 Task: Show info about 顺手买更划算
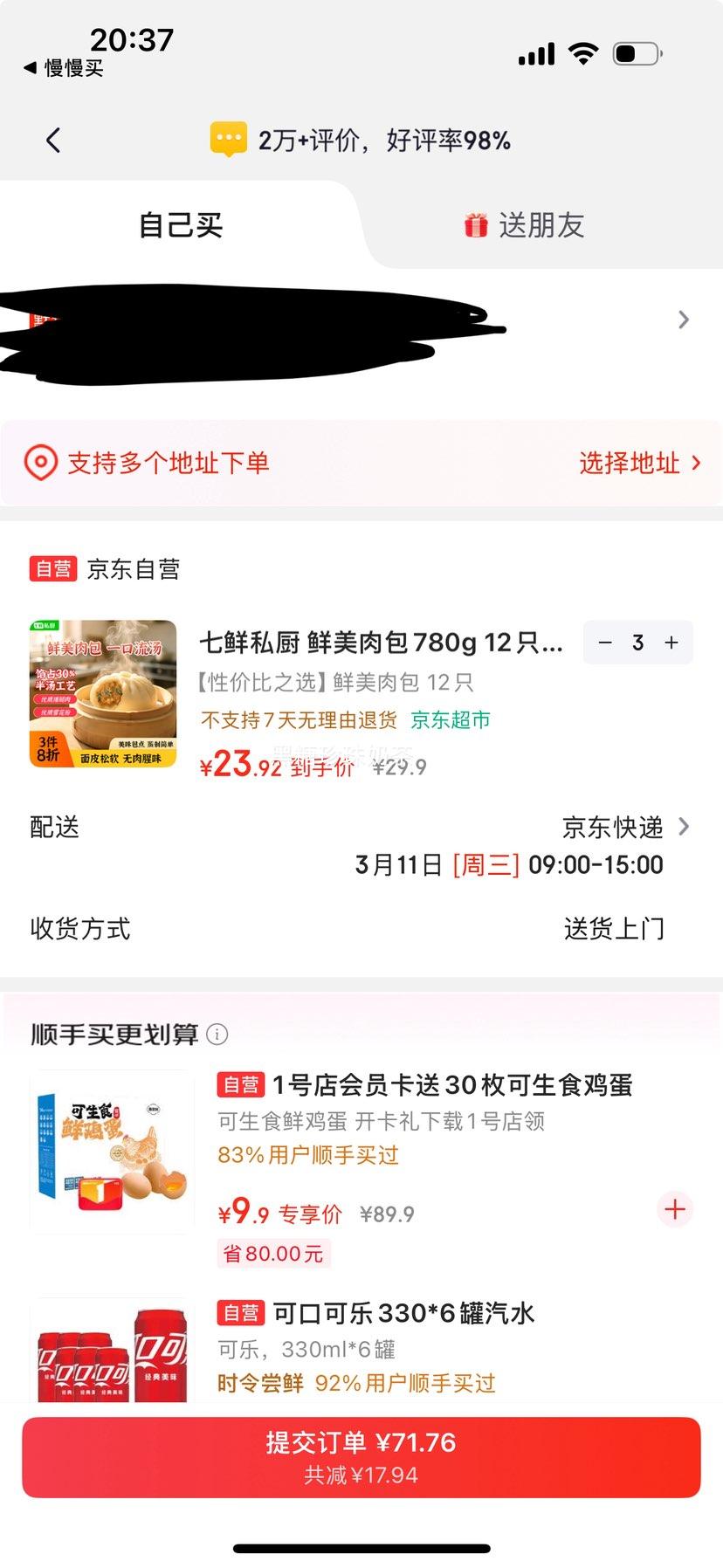(217, 1035)
